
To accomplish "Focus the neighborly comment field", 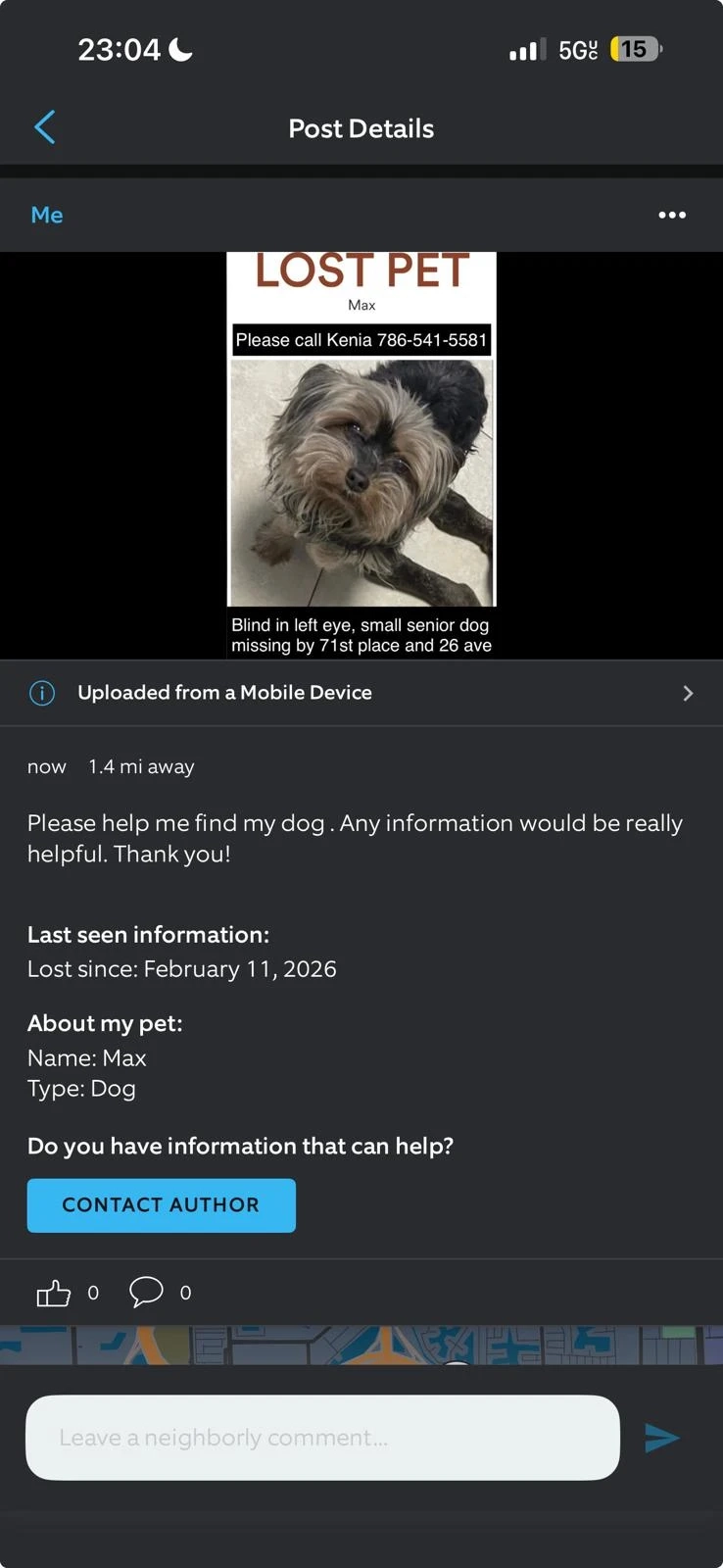I will [322, 1438].
